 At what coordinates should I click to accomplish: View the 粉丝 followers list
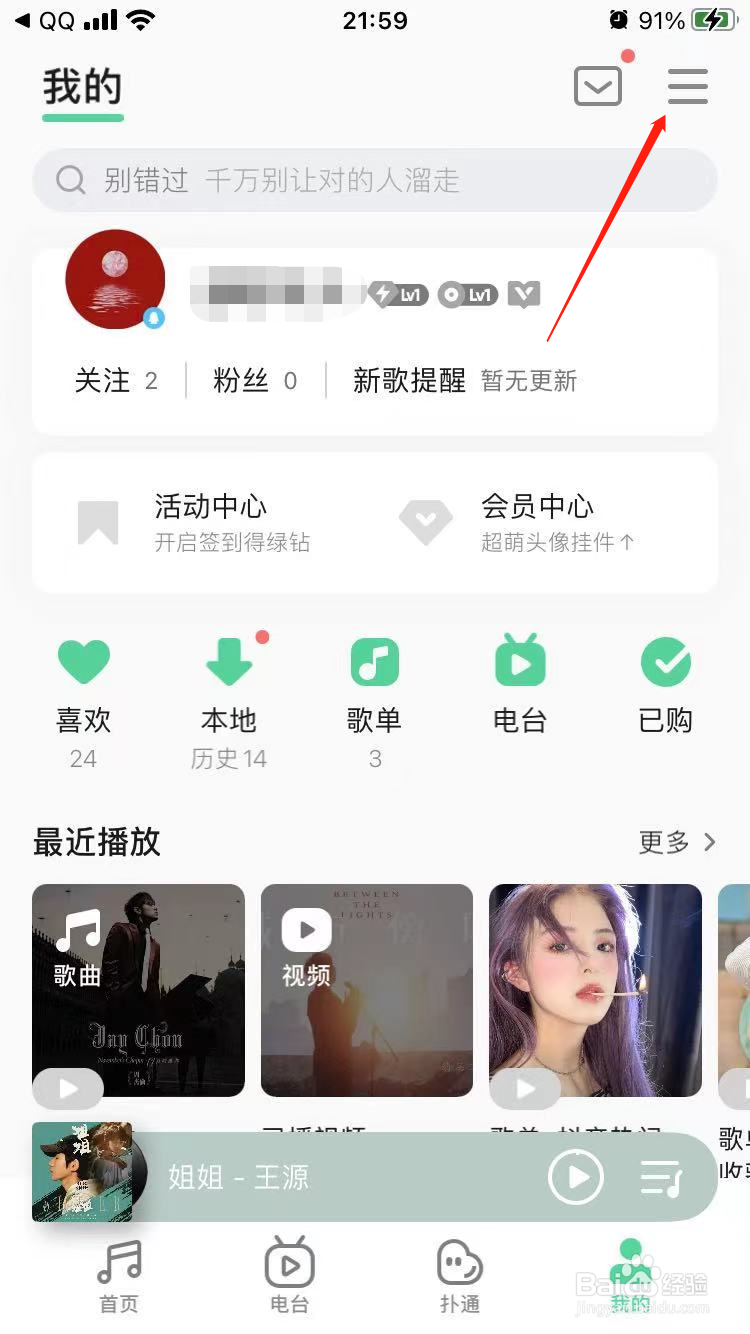pyautogui.click(x=255, y=381)
